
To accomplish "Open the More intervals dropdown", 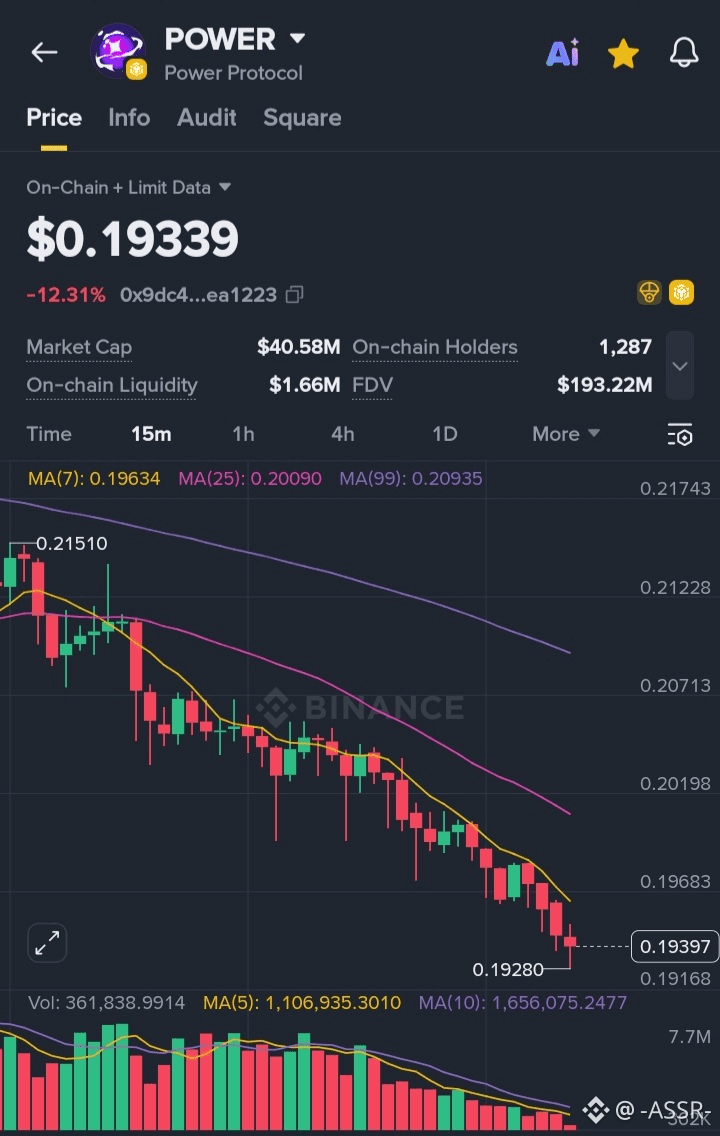I will coord(566,434).
